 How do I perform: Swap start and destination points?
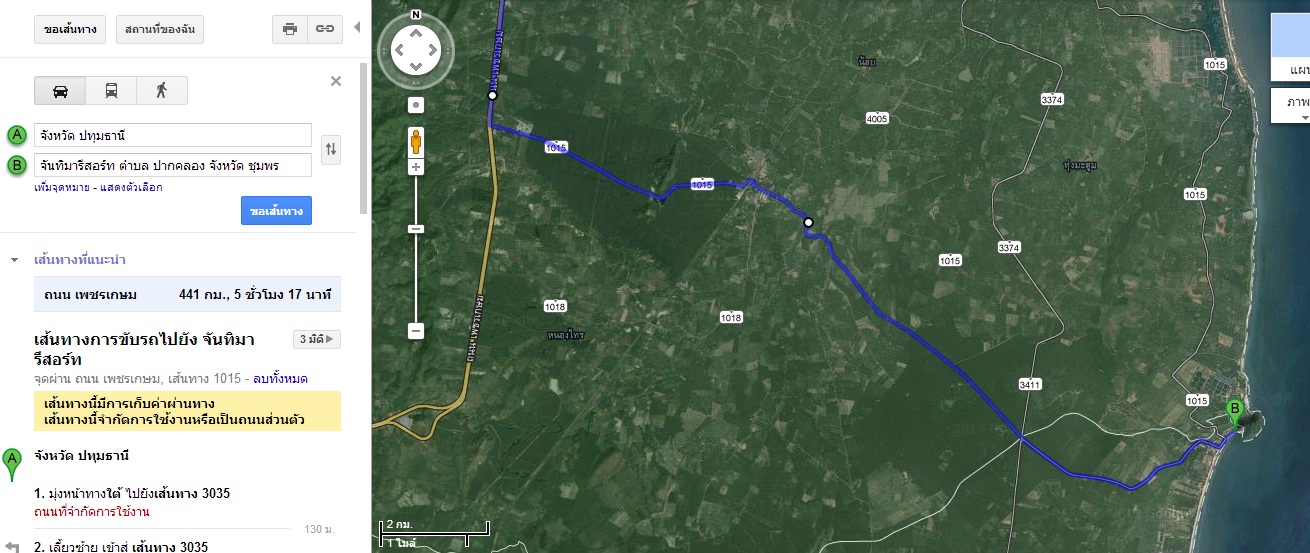pyautogui.click(x=332, y=150)
